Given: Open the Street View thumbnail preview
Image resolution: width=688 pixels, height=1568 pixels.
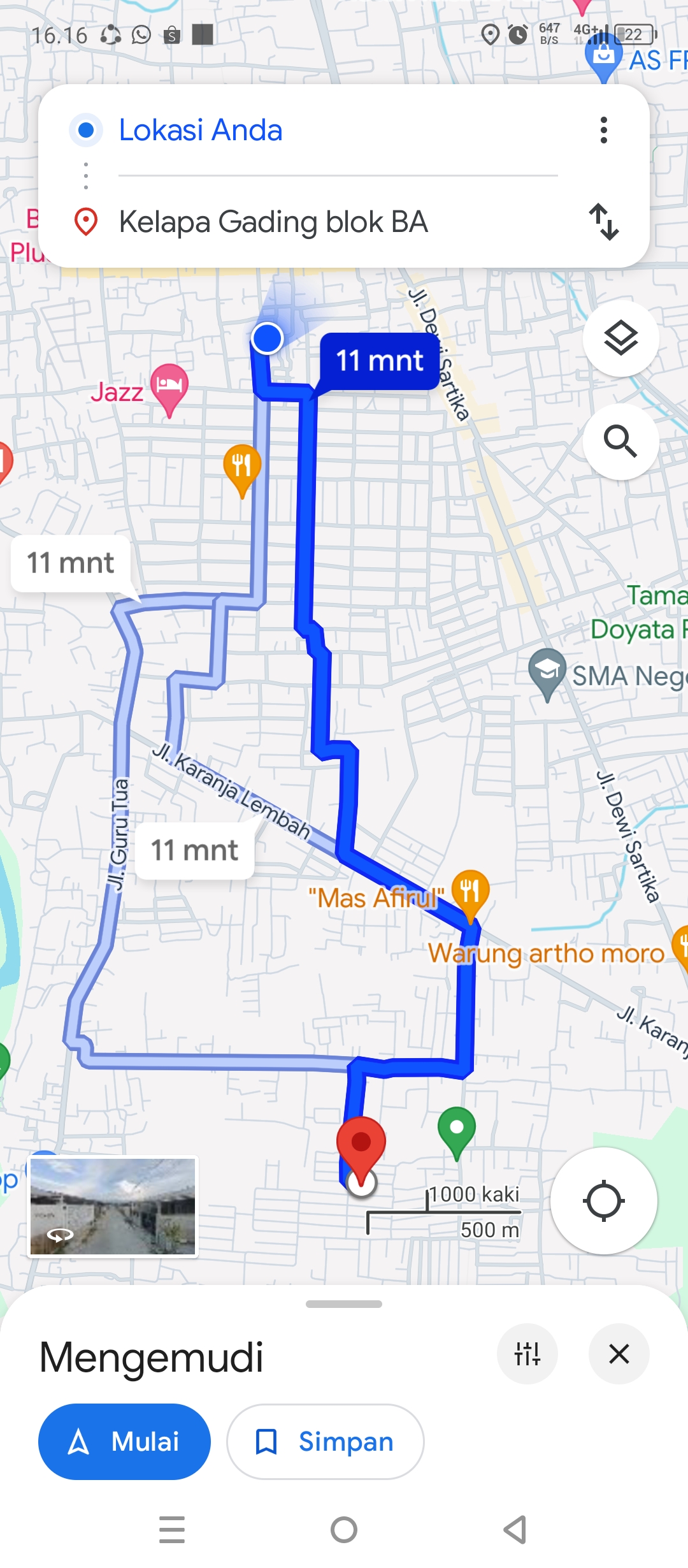Looking at the screenshot, I should pos(113,1207).
